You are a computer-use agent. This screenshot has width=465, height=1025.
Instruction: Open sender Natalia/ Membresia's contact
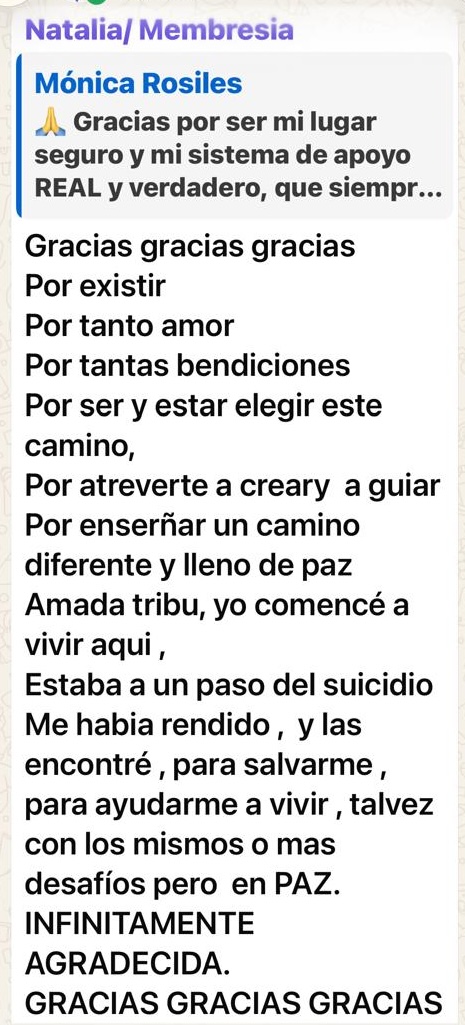[162, 30]
